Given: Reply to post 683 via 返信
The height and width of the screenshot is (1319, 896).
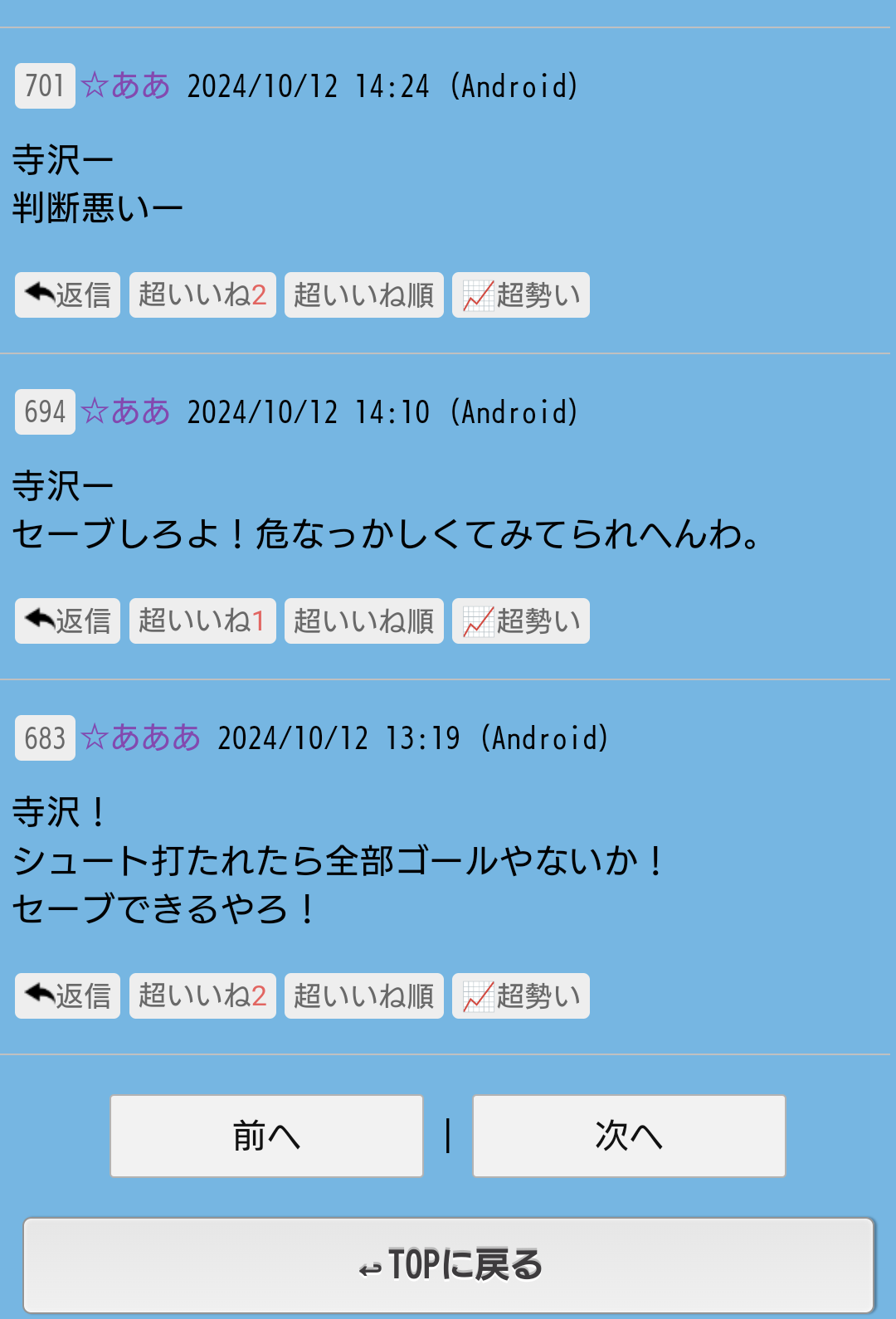Looking at the screenshot, I should tap(67, 995).
